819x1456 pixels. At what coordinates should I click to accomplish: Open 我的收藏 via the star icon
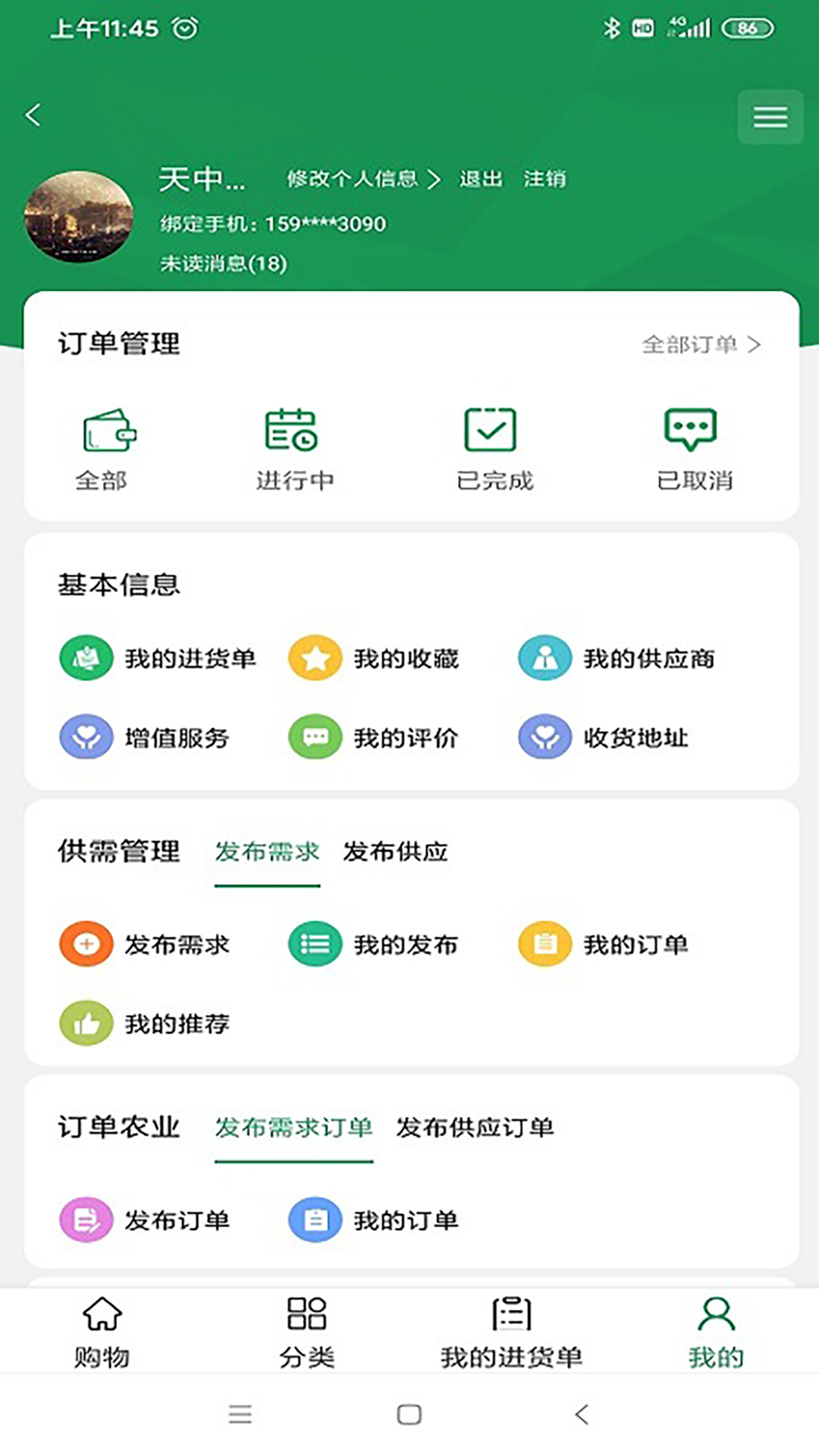pyautogui.click(x=315, y=658)
